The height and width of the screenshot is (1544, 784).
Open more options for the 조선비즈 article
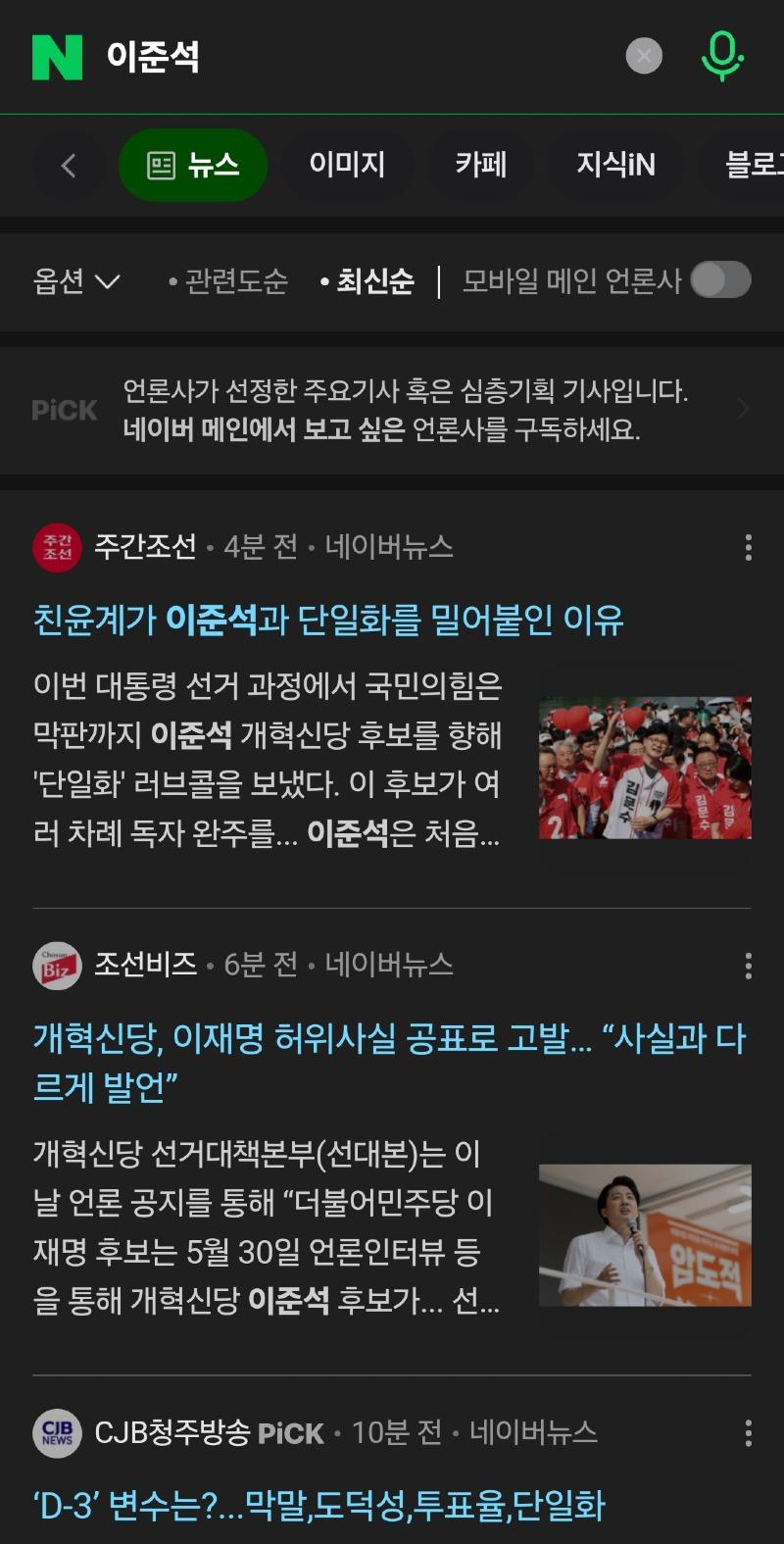[748, 966]
